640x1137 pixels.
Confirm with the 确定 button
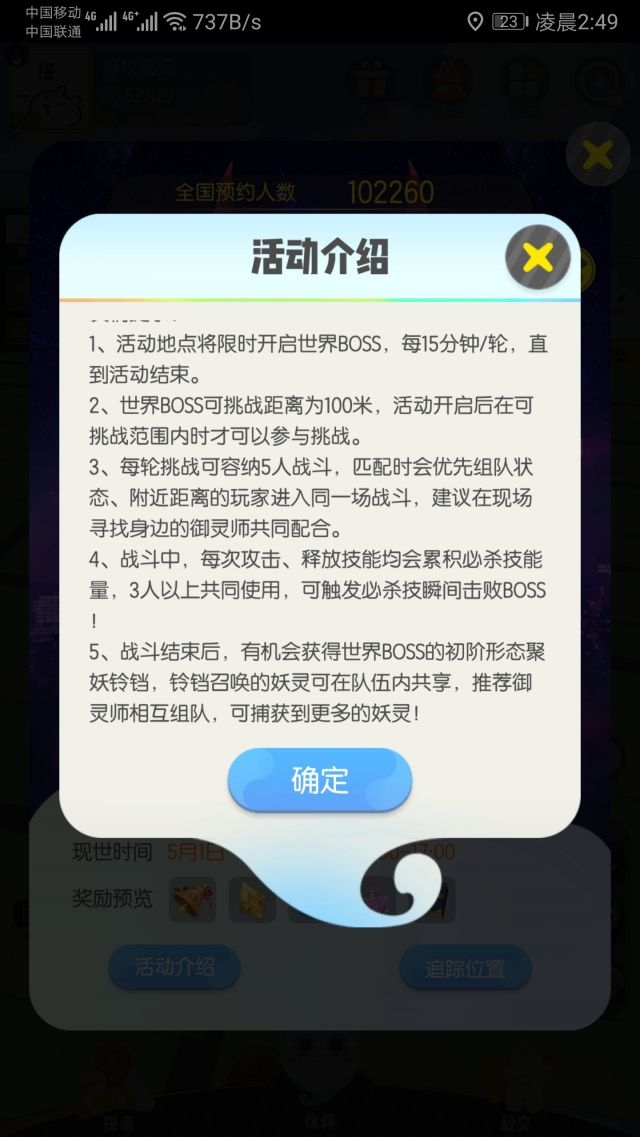(320, 780)
